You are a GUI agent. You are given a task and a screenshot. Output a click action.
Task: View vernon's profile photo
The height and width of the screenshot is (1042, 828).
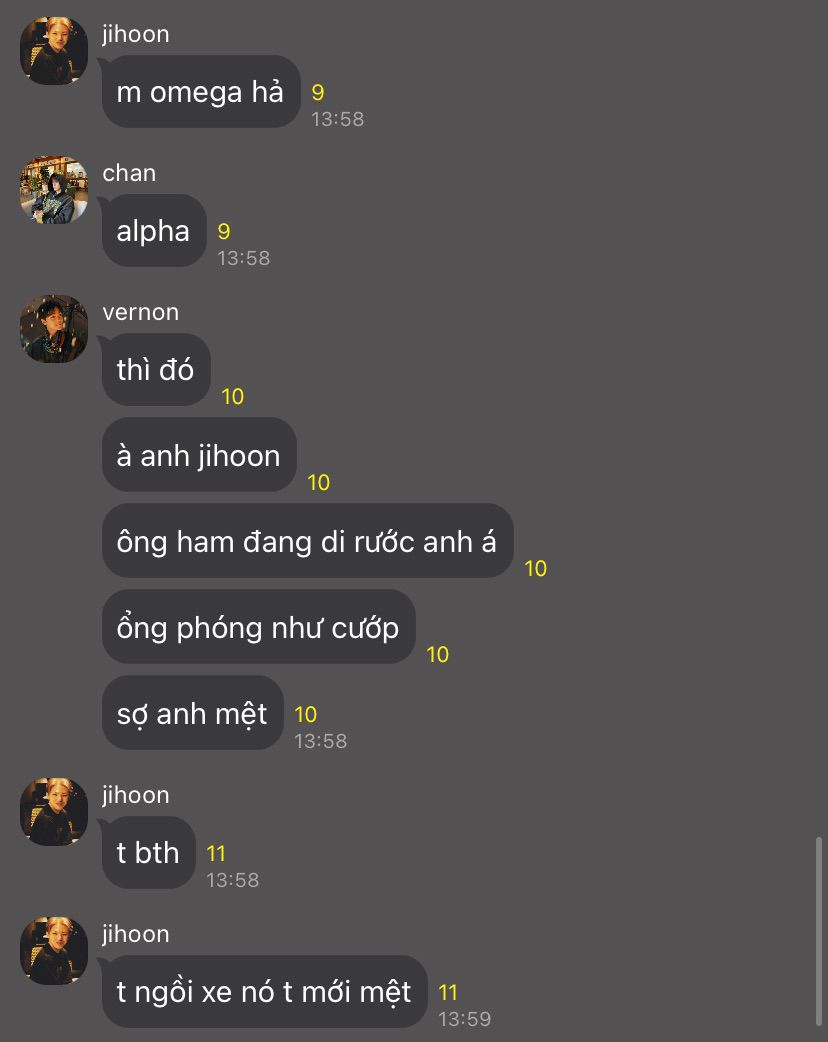tap(54, 329)
